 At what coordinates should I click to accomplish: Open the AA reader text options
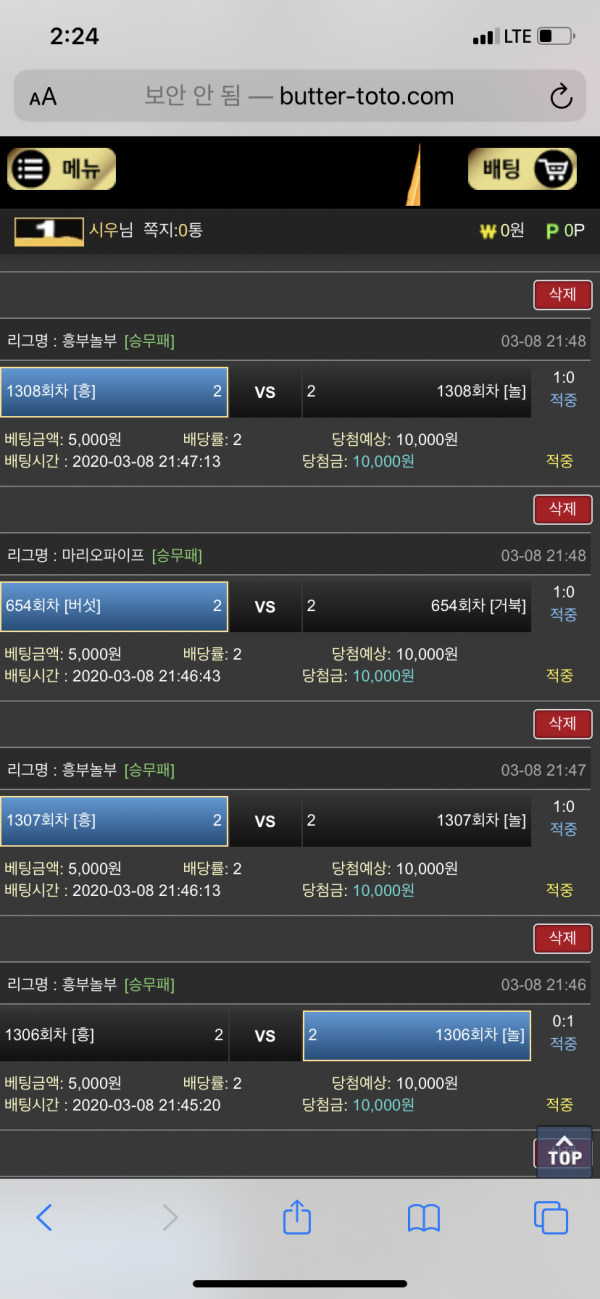click(x=43, y=97)
